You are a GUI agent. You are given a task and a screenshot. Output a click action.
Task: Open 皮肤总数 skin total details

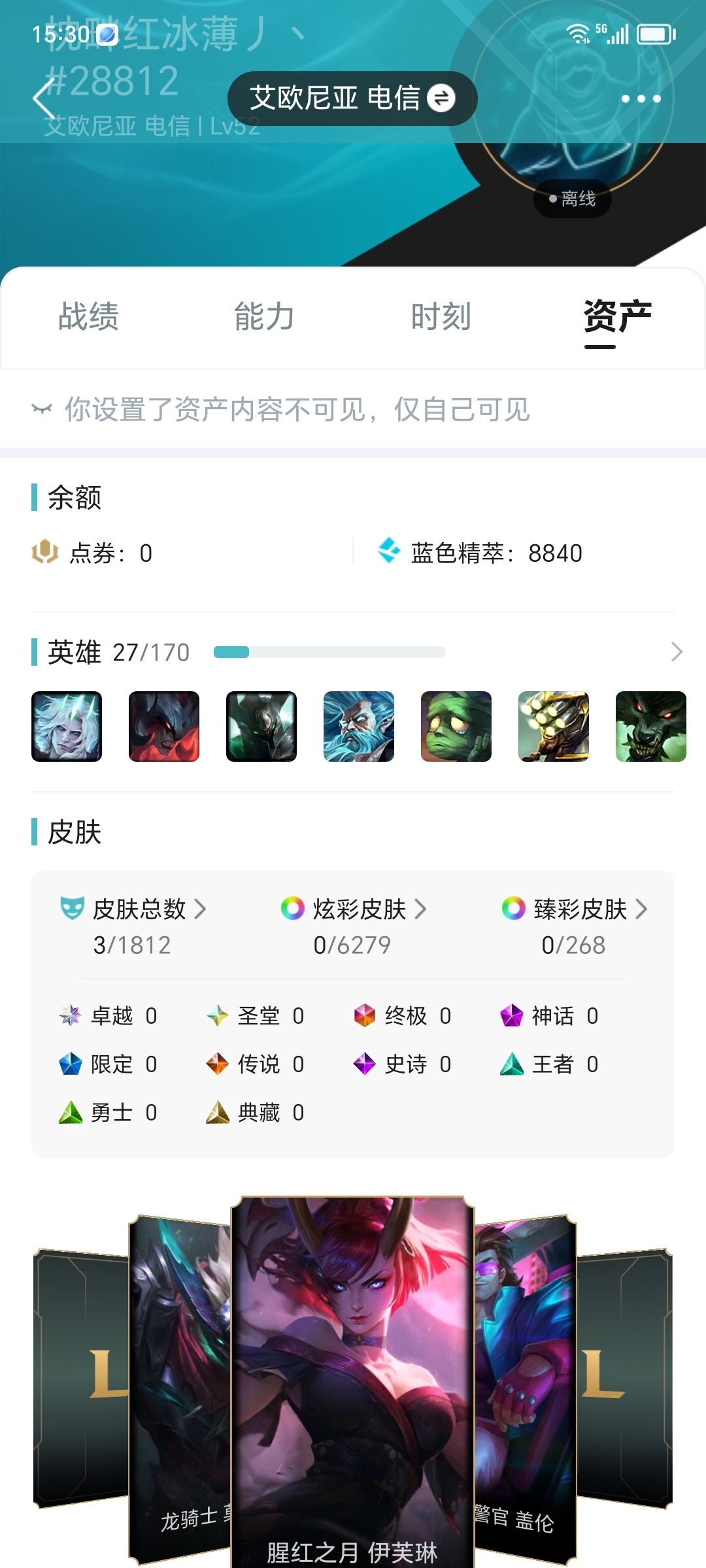click(140, 909)
